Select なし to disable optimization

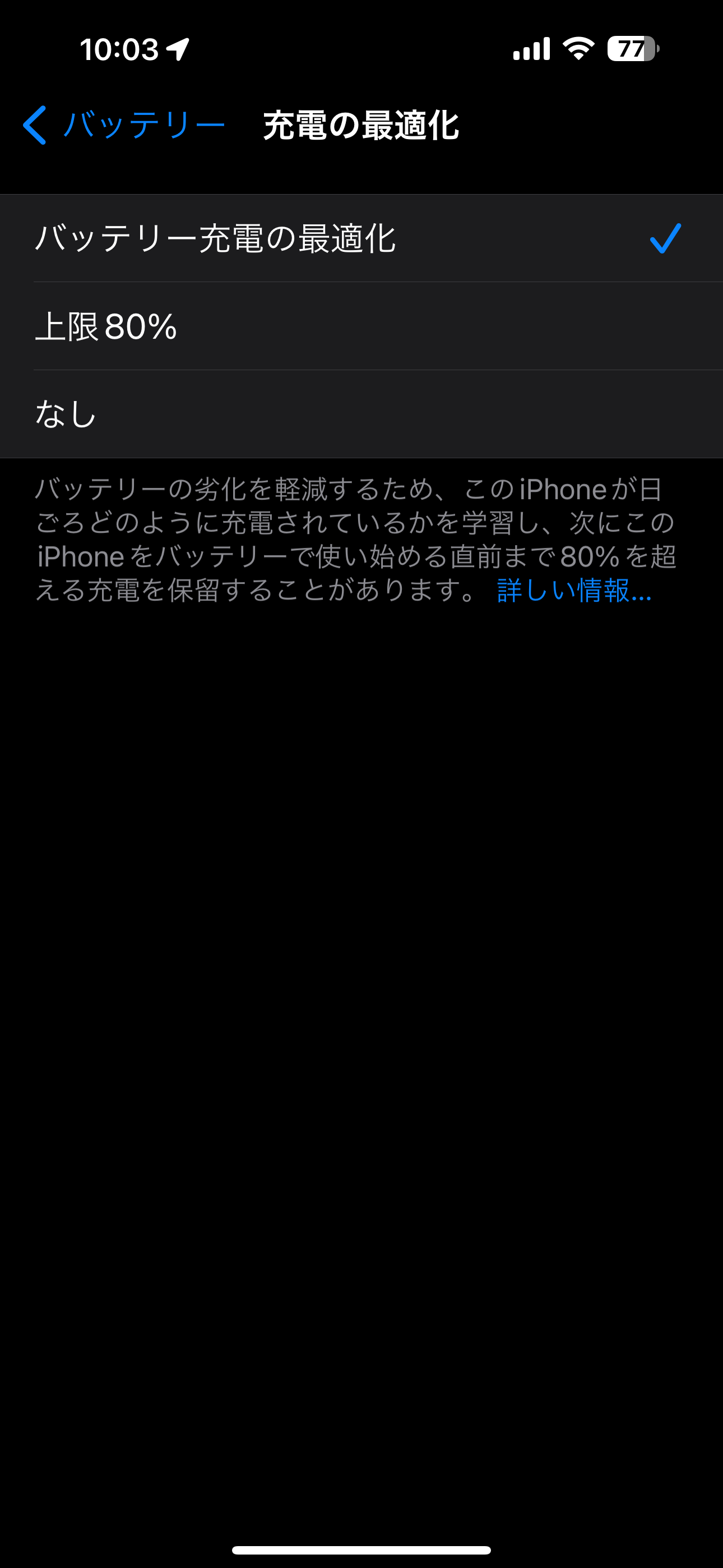click(360, 414)
